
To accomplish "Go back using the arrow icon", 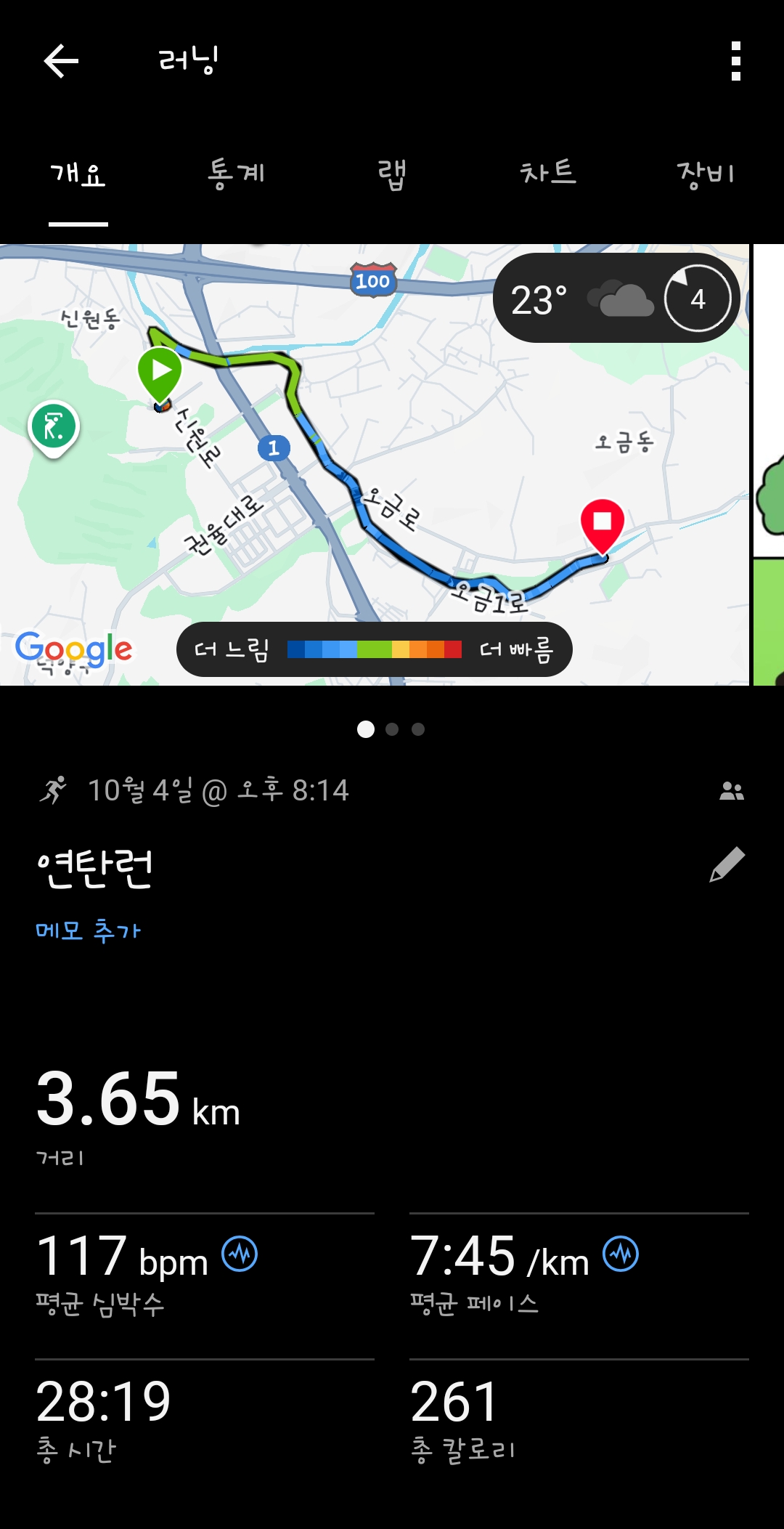I will coord(61,60).
